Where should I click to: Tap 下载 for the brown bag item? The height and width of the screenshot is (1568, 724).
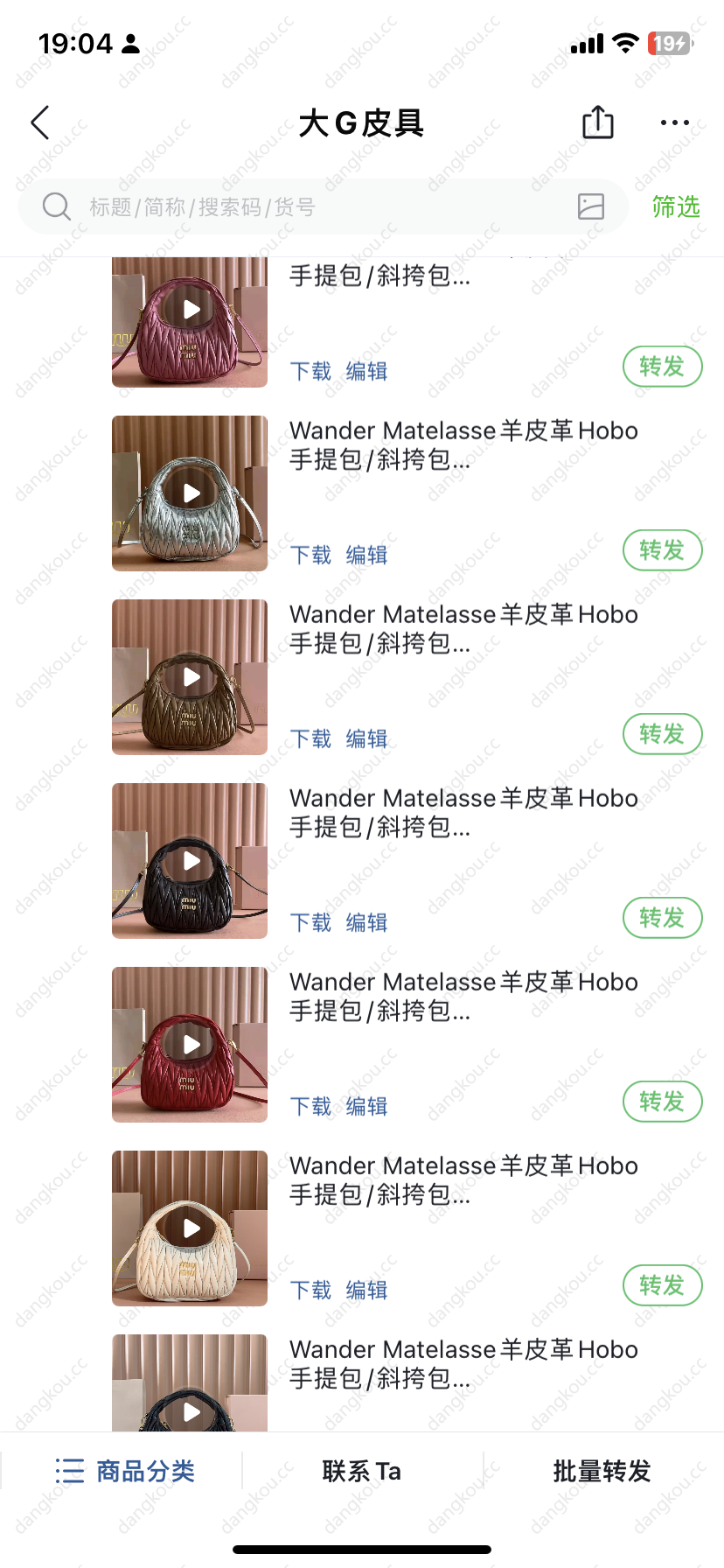click(x=311, y=739)
